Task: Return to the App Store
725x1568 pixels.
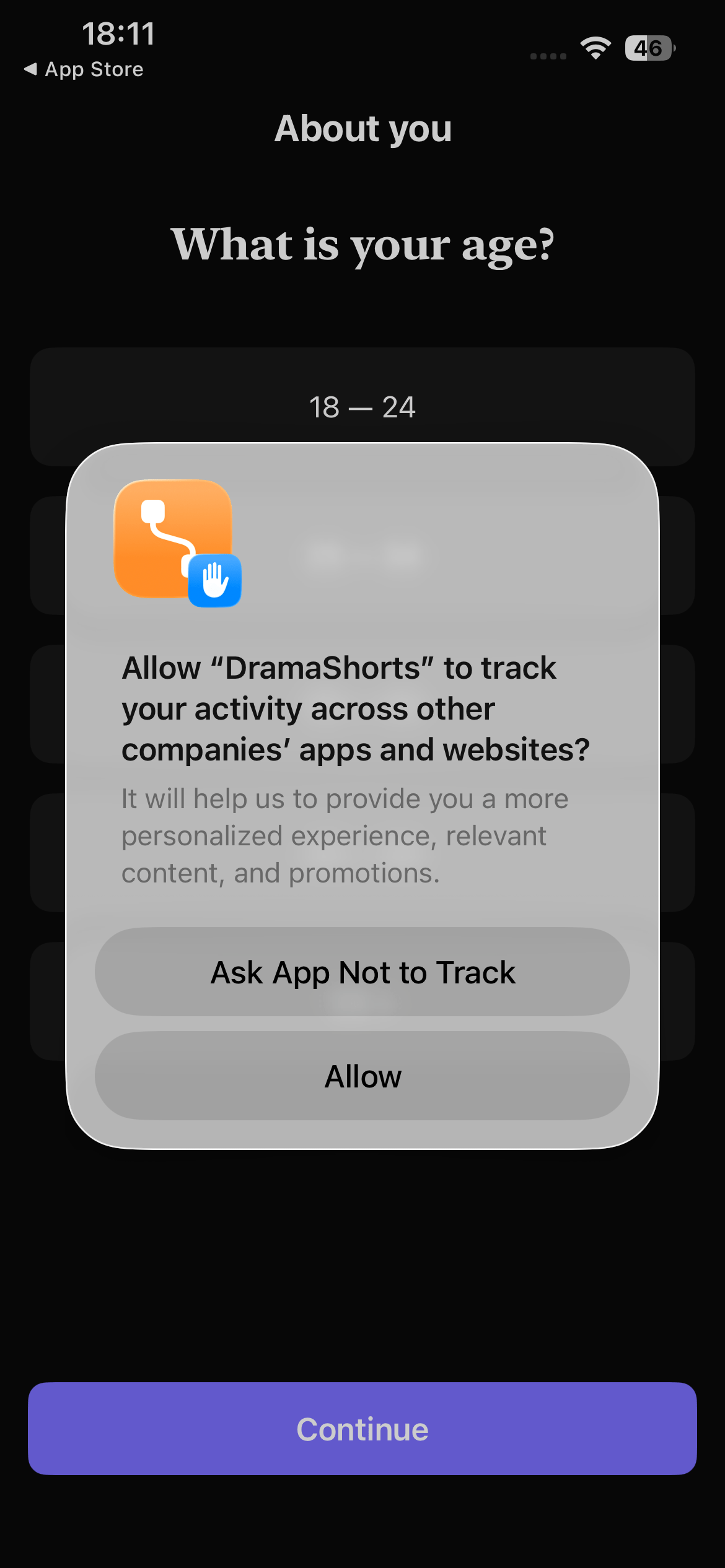Action: coord(84,69)
